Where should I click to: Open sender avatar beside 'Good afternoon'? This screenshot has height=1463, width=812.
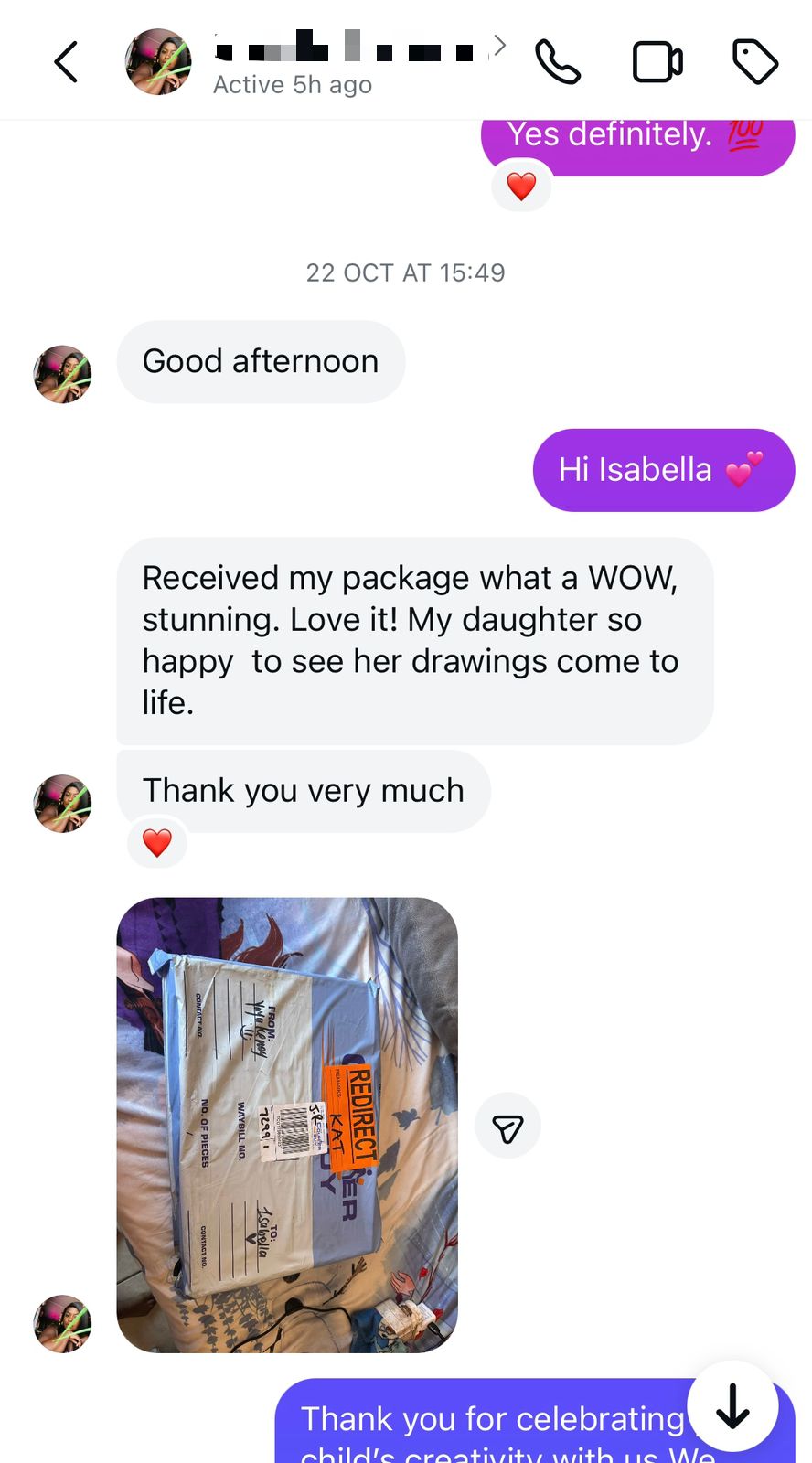(63, 374)
